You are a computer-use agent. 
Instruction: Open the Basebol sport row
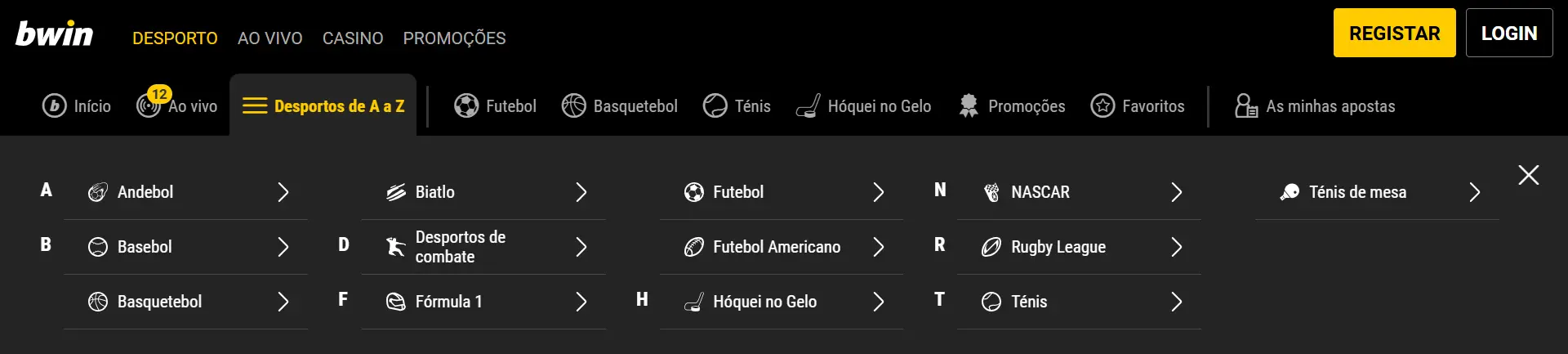(x=185, y=247)
